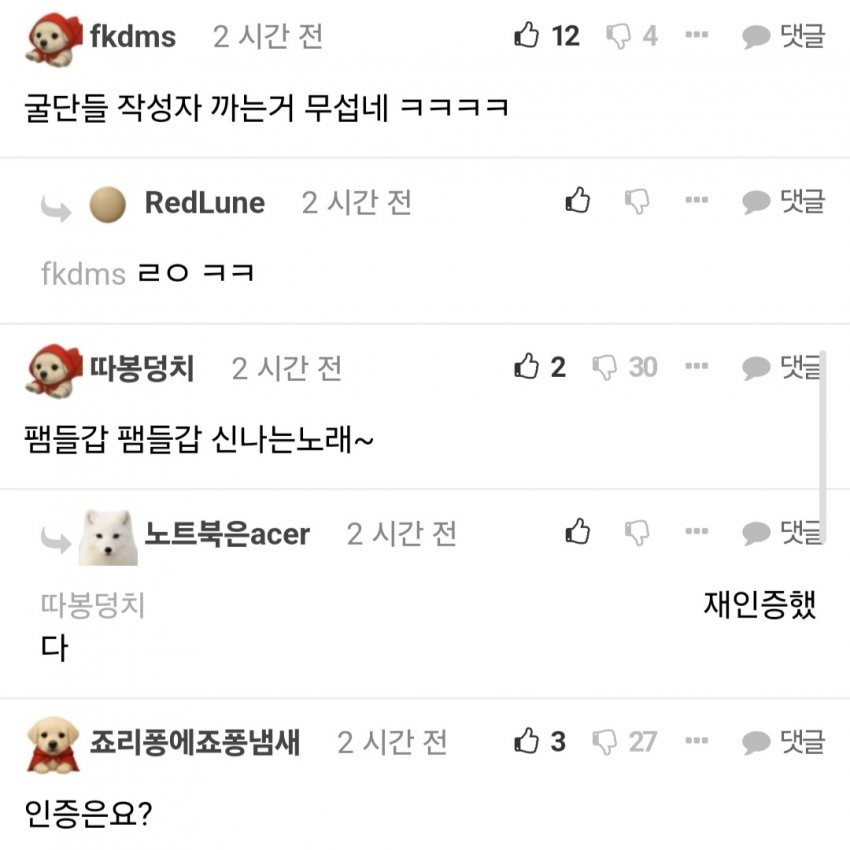The image size is (850, 850).
Task: Dislike the comment by fkdms
Action: (x=620, y=37)
